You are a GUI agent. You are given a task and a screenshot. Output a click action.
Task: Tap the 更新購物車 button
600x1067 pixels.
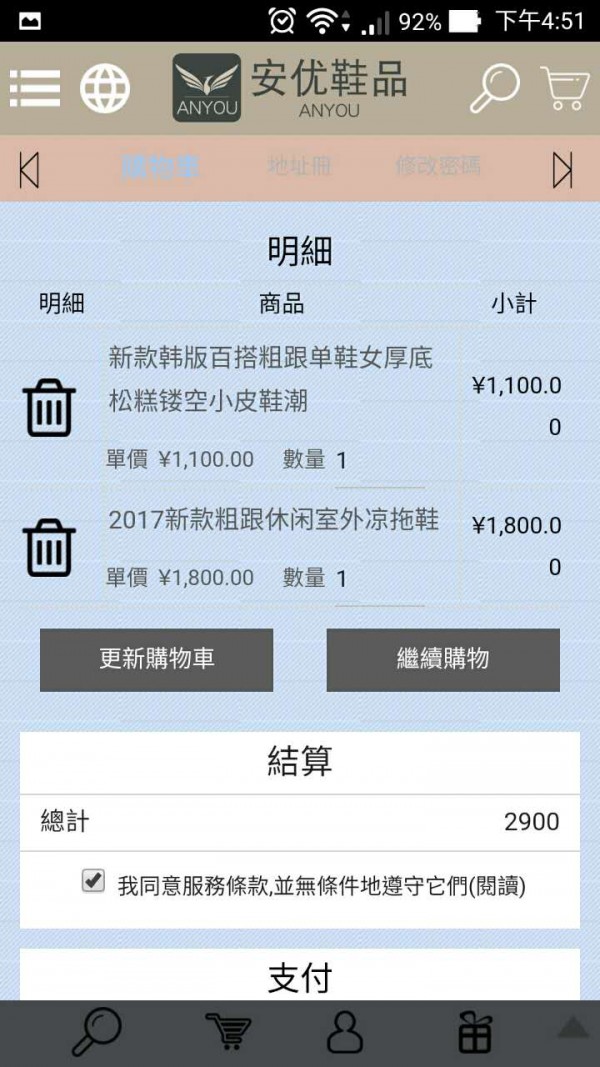(x=156, y=660)
